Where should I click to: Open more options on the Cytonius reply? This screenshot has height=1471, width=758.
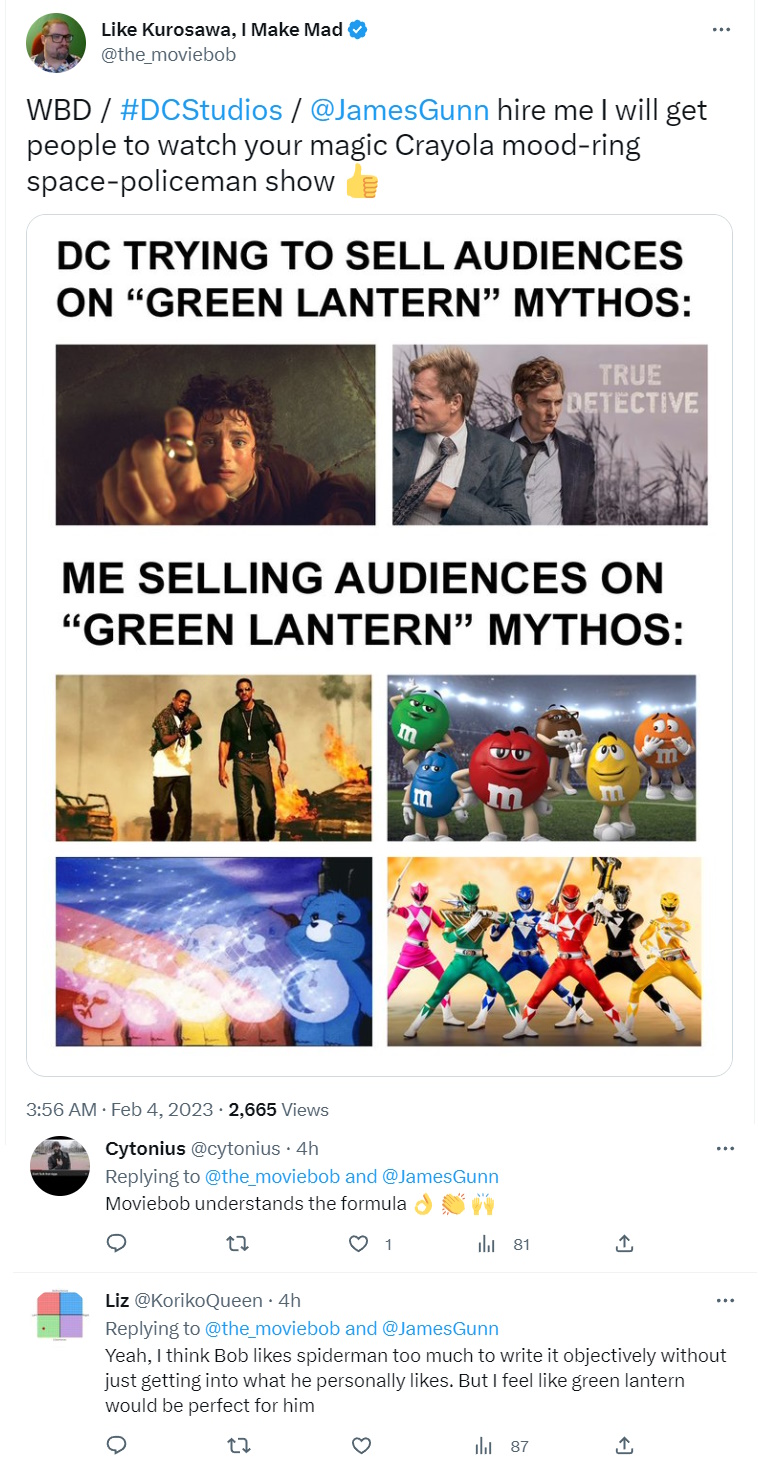[726, 1149]
